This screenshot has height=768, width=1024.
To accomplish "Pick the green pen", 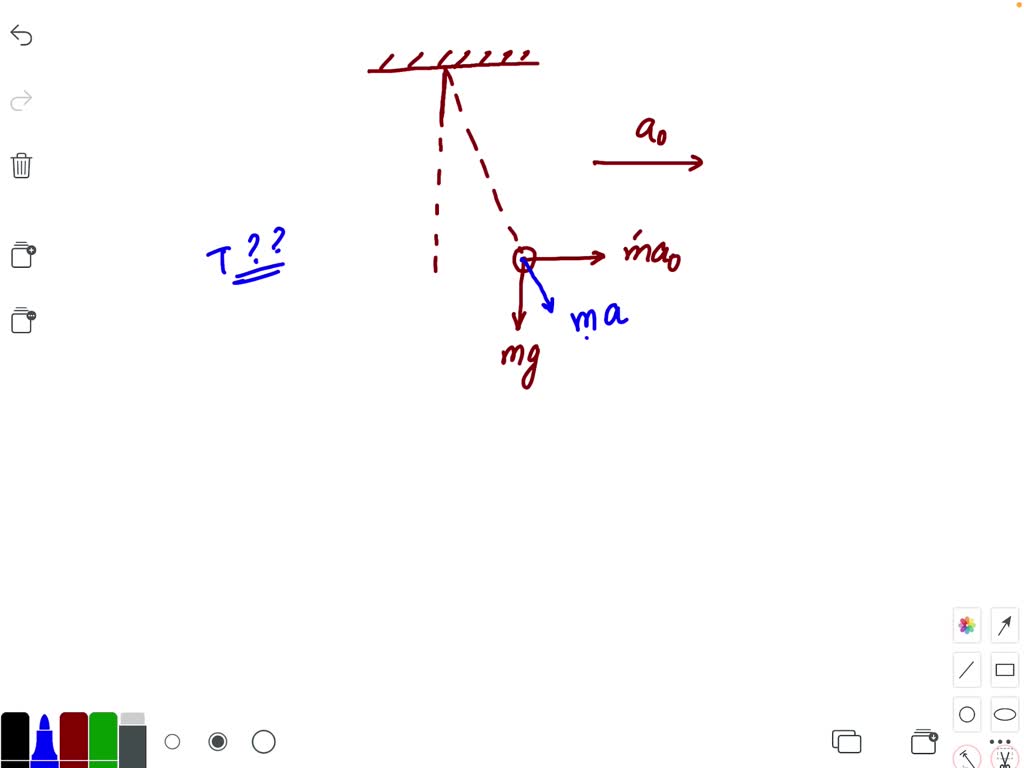I will coord(103,740).
